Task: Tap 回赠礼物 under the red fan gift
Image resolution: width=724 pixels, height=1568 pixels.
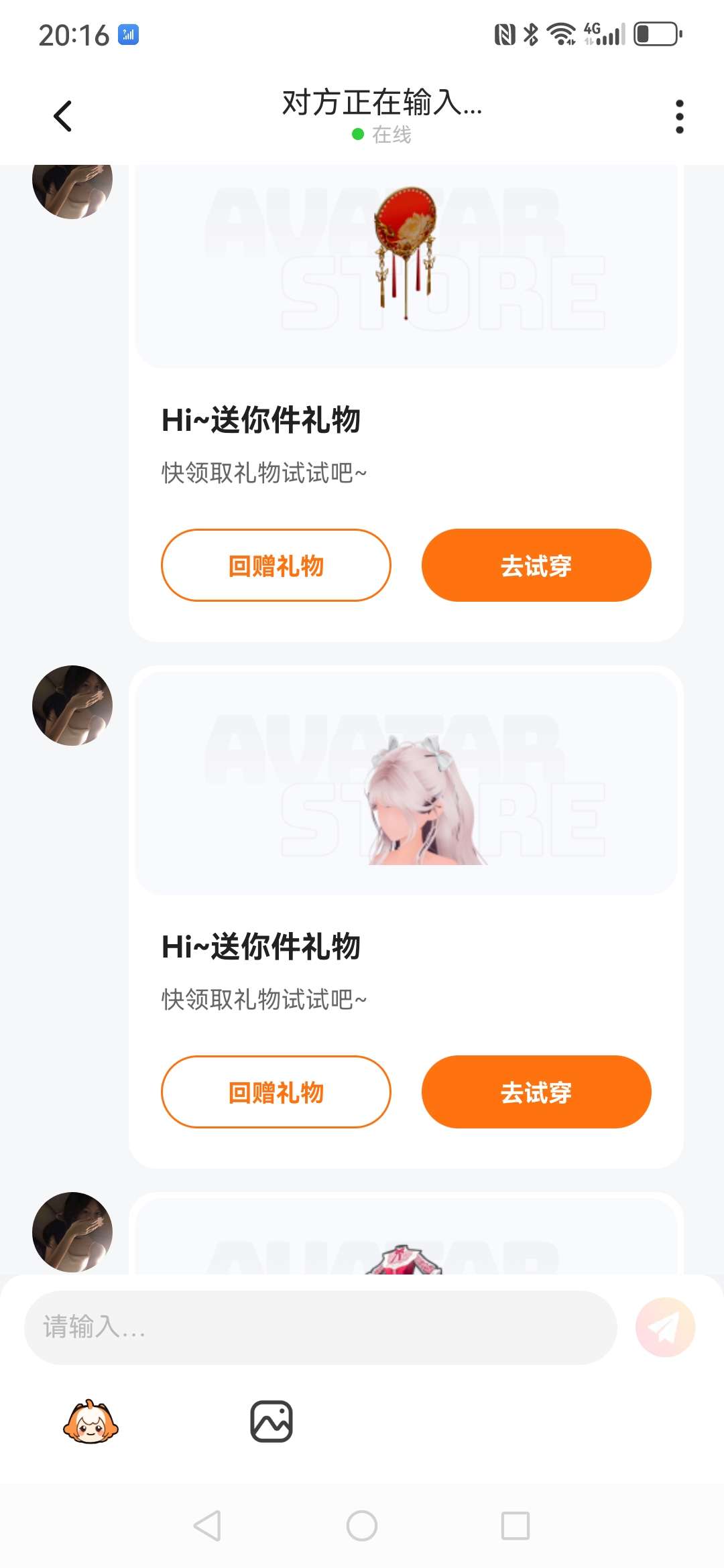Action: pyautogui.click(x=276, y=566)
